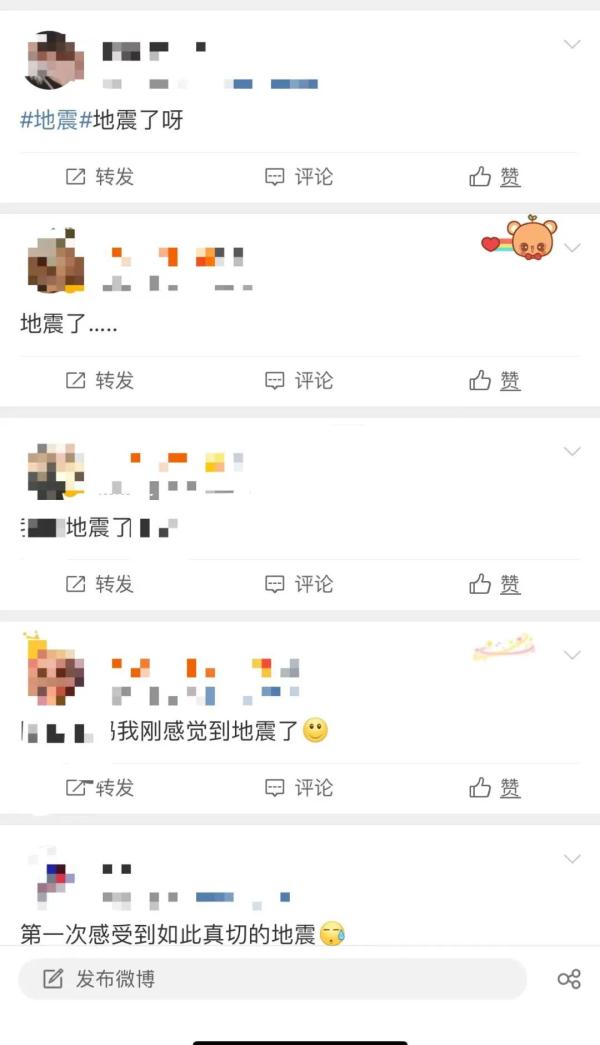This screenshot has height=1045, width=600.
Task: Open the share icon beside 发布微博
Action: [569, 979]
